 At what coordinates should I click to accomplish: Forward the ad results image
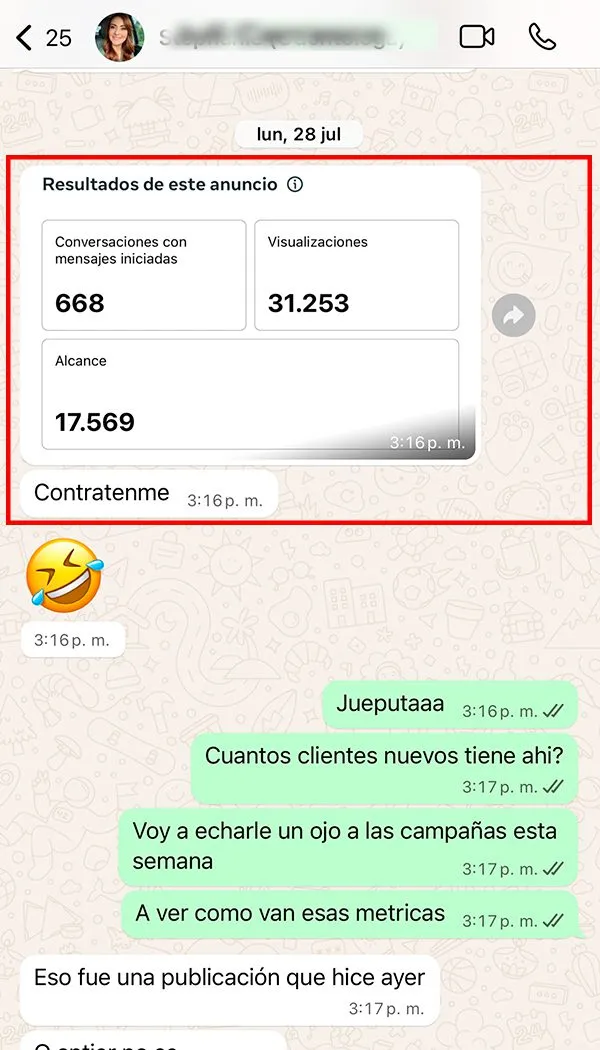514,316
